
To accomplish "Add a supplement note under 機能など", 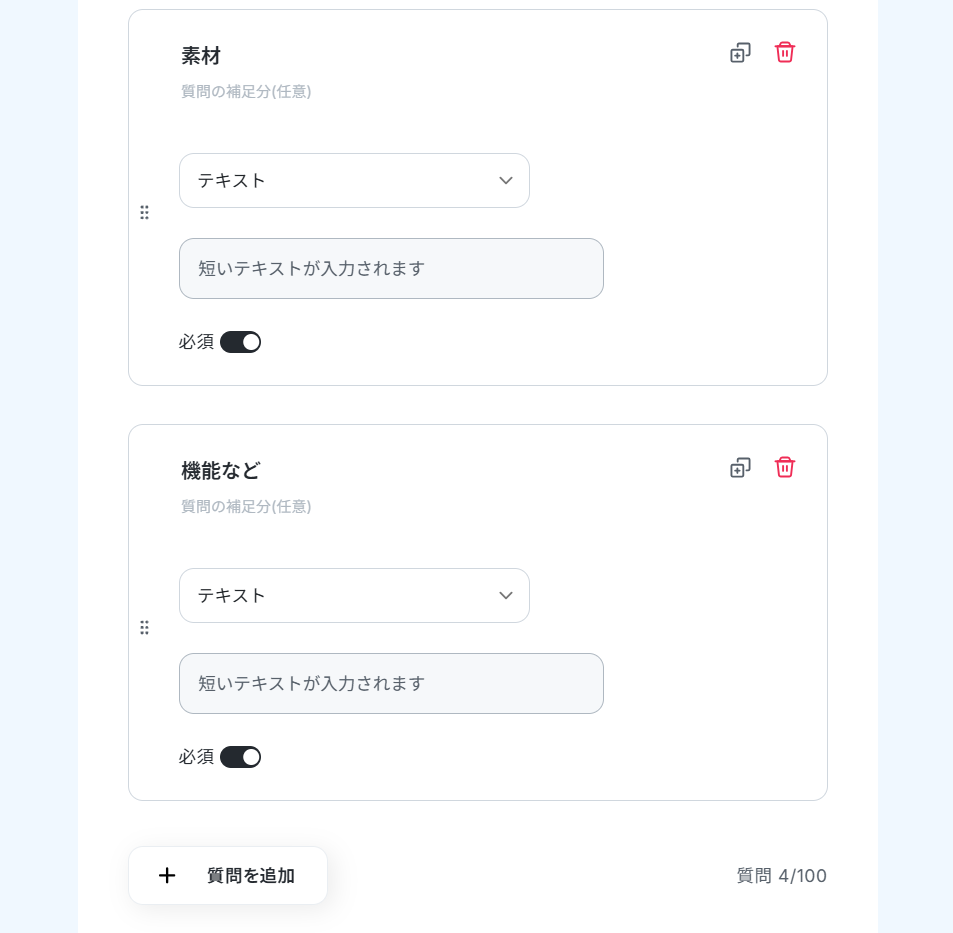I will click(246, 507).
